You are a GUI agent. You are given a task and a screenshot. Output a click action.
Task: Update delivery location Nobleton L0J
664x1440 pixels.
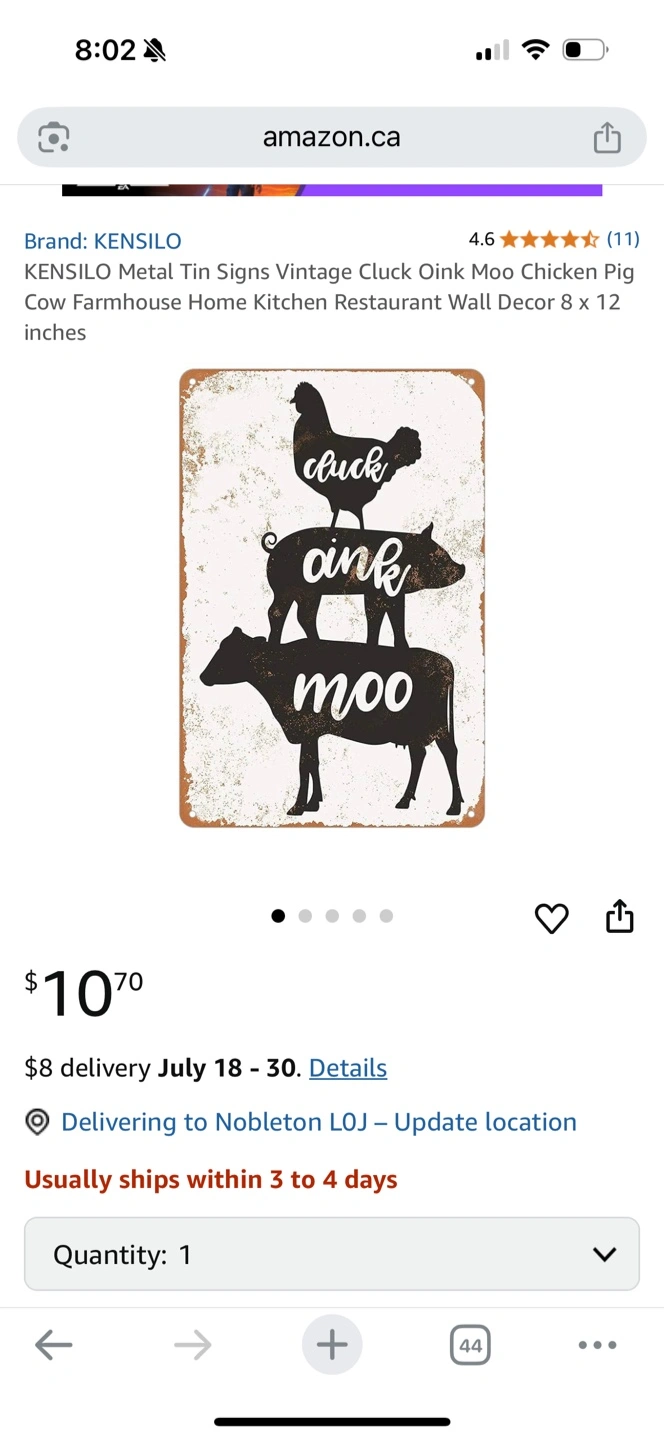coord(318,1122)
